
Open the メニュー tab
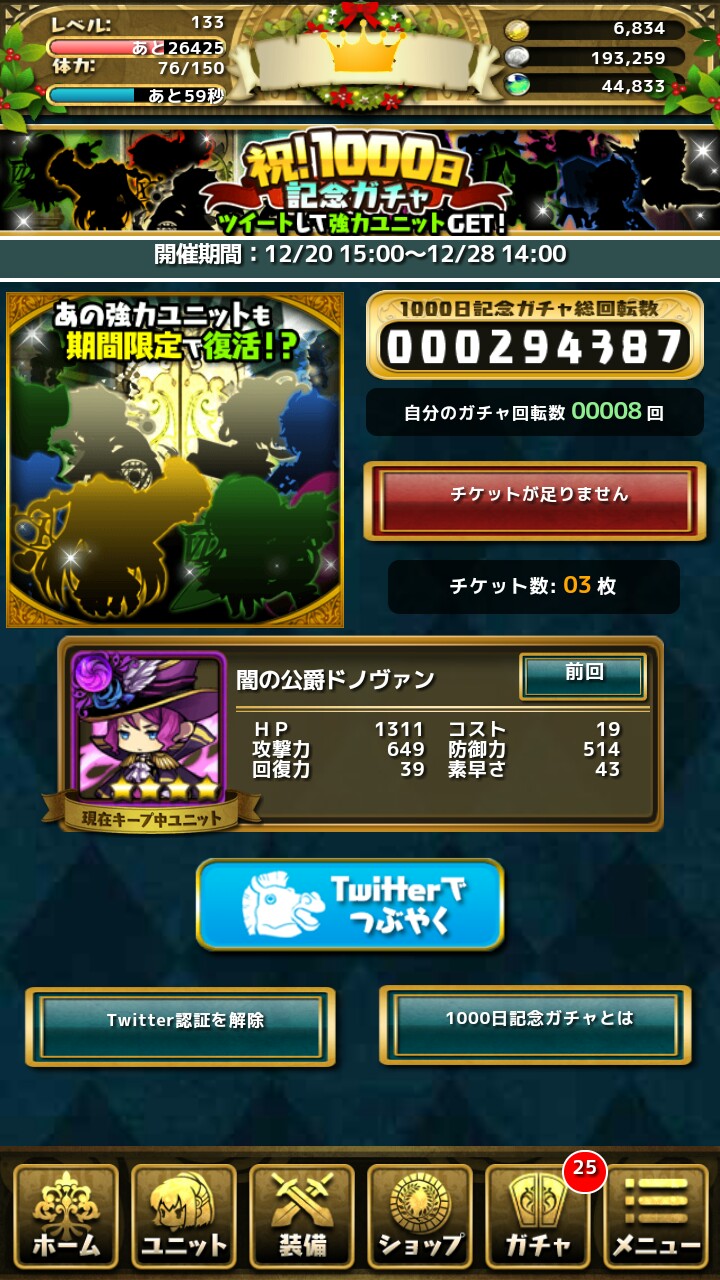656,1217
